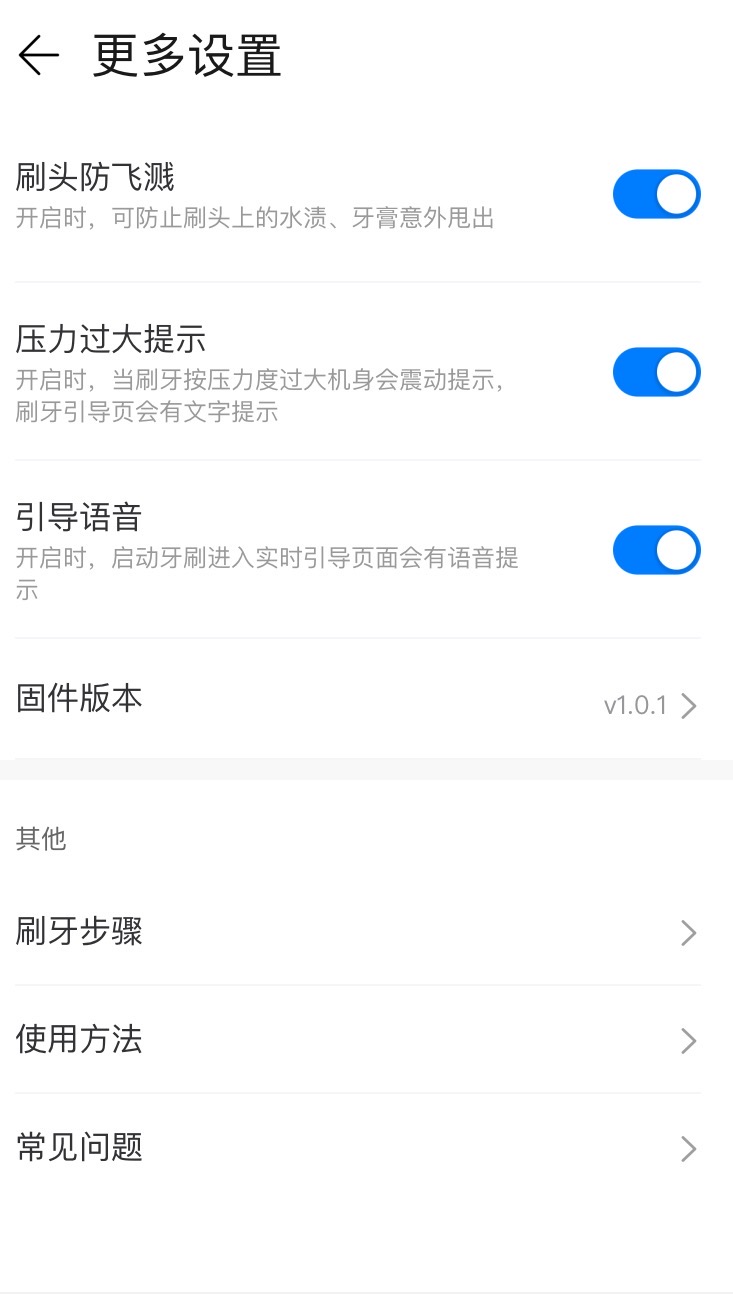Open the 刷牙步骤 brushing steps guide
Image resolution: width=733 pixels, height=1294 pixels.
366,932
